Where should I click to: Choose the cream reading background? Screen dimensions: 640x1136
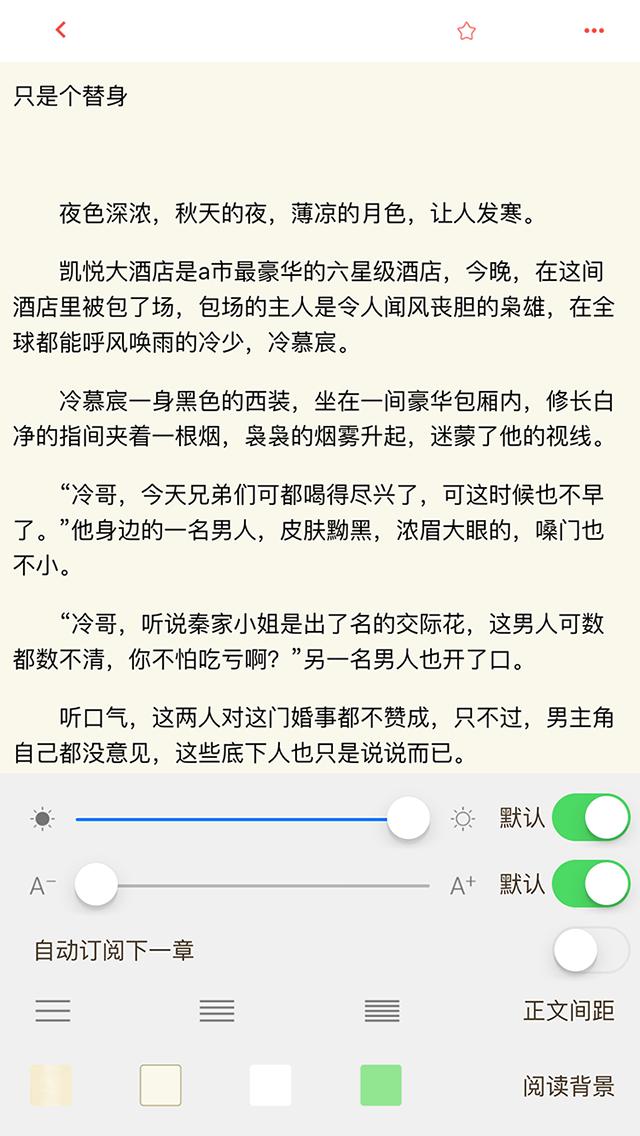pos(161,1085)
